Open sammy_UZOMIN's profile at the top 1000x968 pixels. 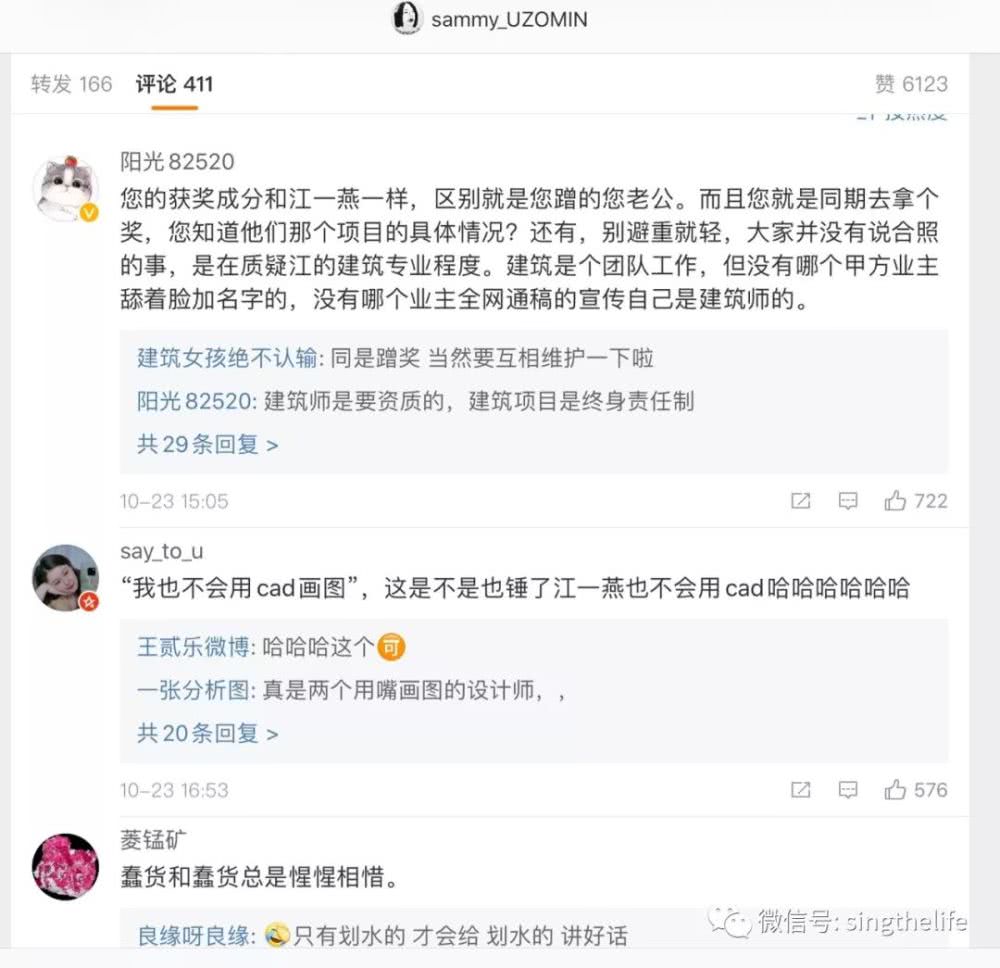coord(488,19)
